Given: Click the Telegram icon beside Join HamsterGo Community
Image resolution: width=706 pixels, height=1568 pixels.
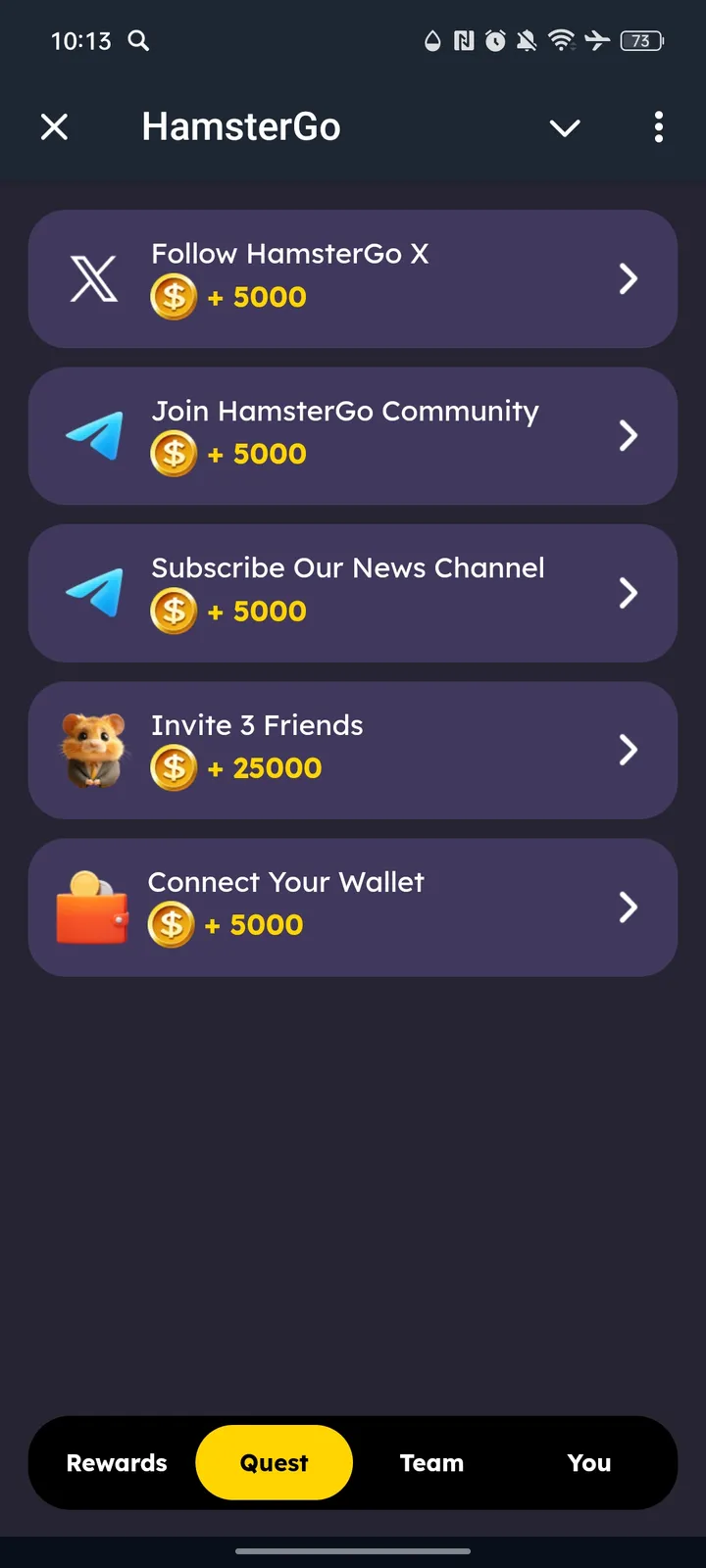Looking at the screenshot, I should [x=93, y=435].
